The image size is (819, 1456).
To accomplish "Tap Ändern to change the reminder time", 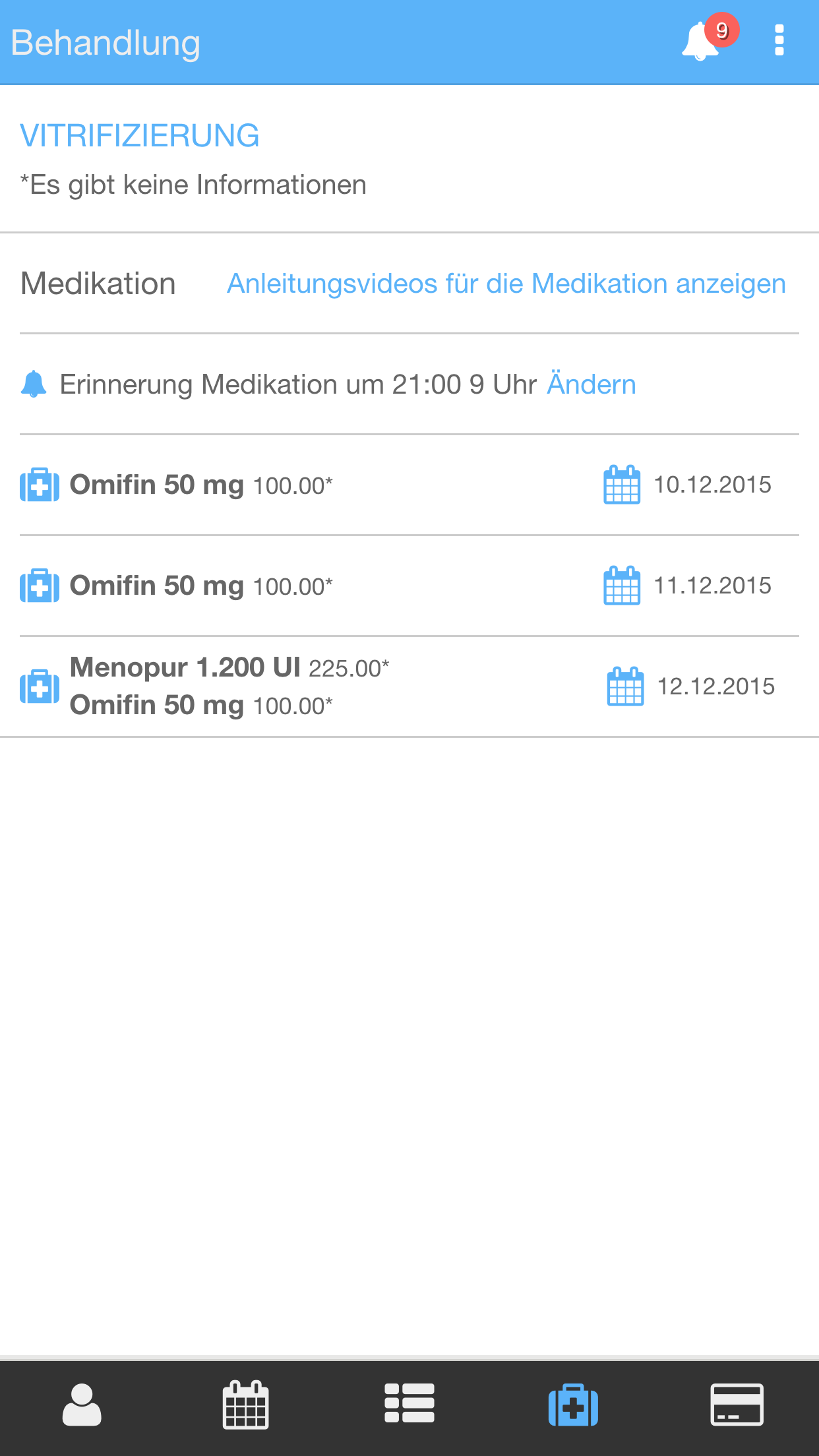I will pyautogui.click(x=591, y=384).
